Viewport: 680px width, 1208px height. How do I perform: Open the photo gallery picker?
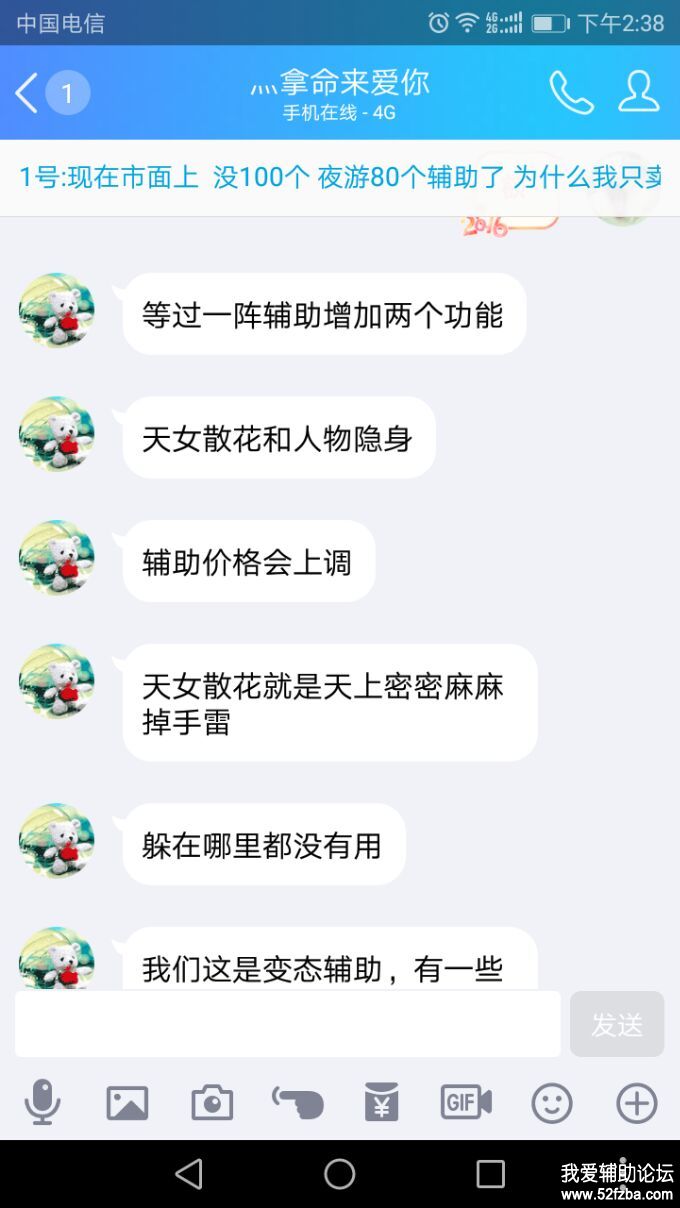127,1103
